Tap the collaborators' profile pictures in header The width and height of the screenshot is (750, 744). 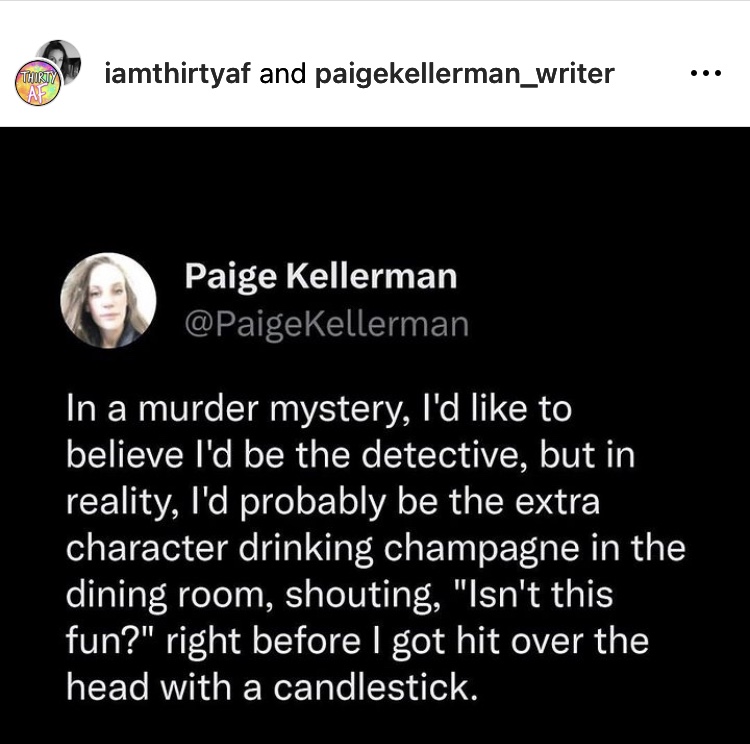point(47,74)
